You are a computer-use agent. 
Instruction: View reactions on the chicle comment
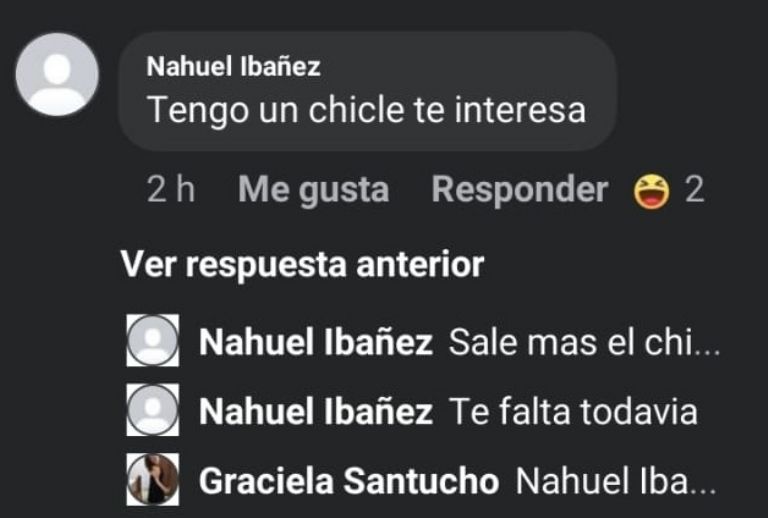click(669, 190)
